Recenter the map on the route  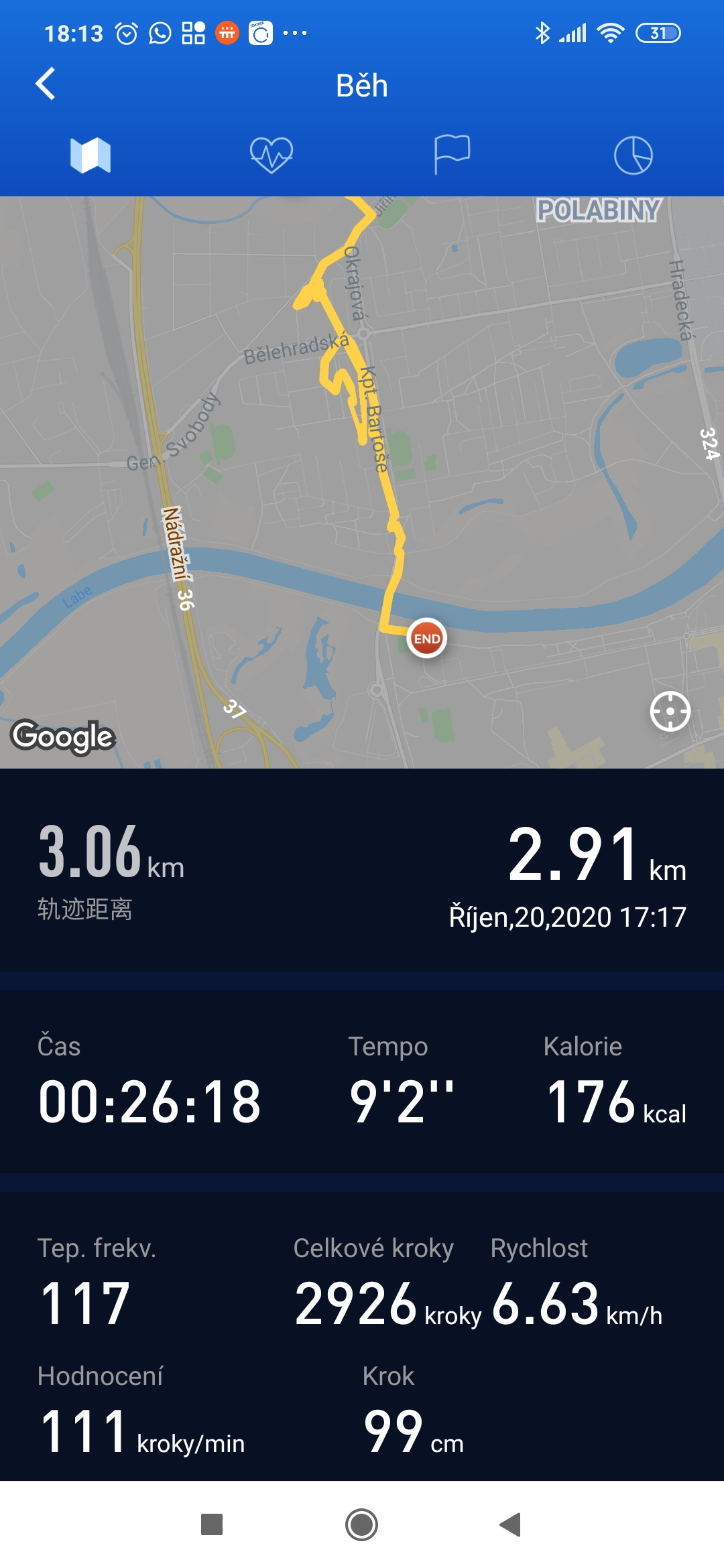click(670, 711)
